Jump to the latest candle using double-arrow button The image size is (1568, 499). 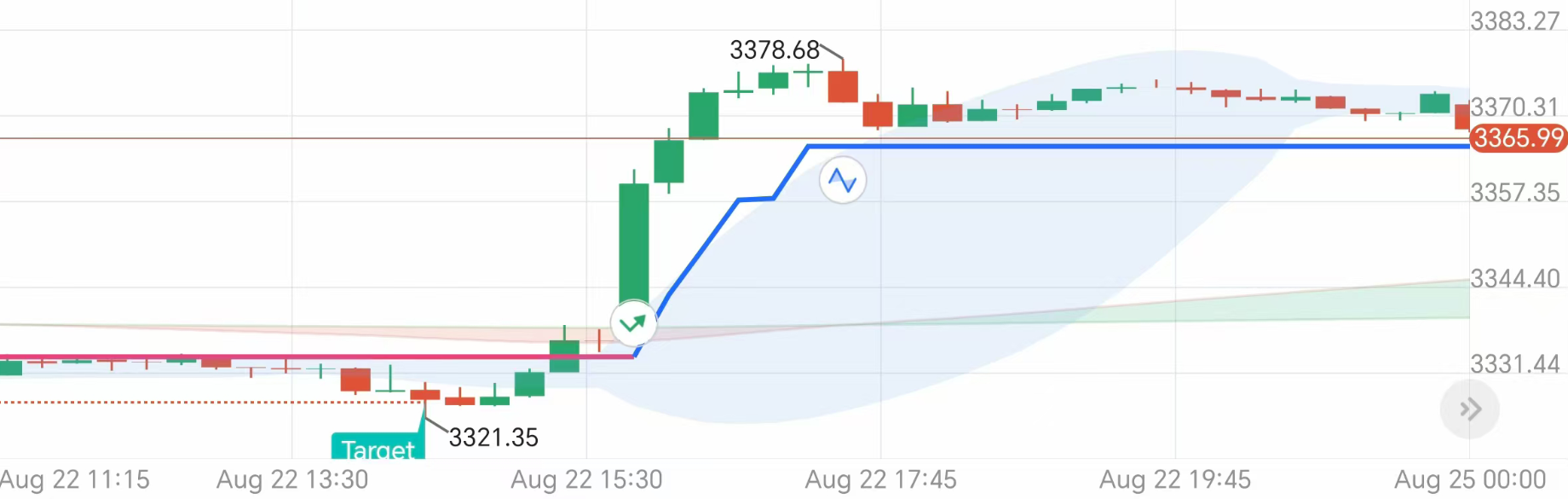click(x=1469, y=409)
